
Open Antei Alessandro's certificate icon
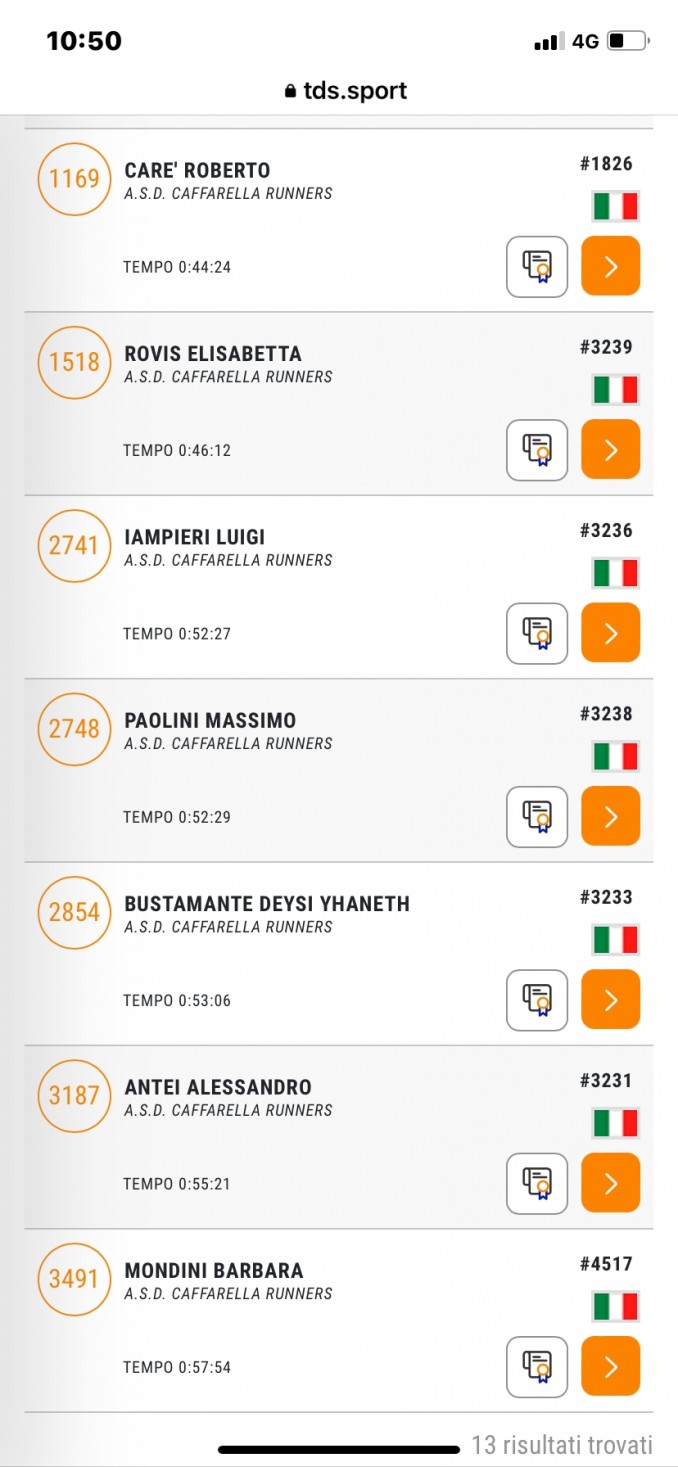(x=537, y=1183)
